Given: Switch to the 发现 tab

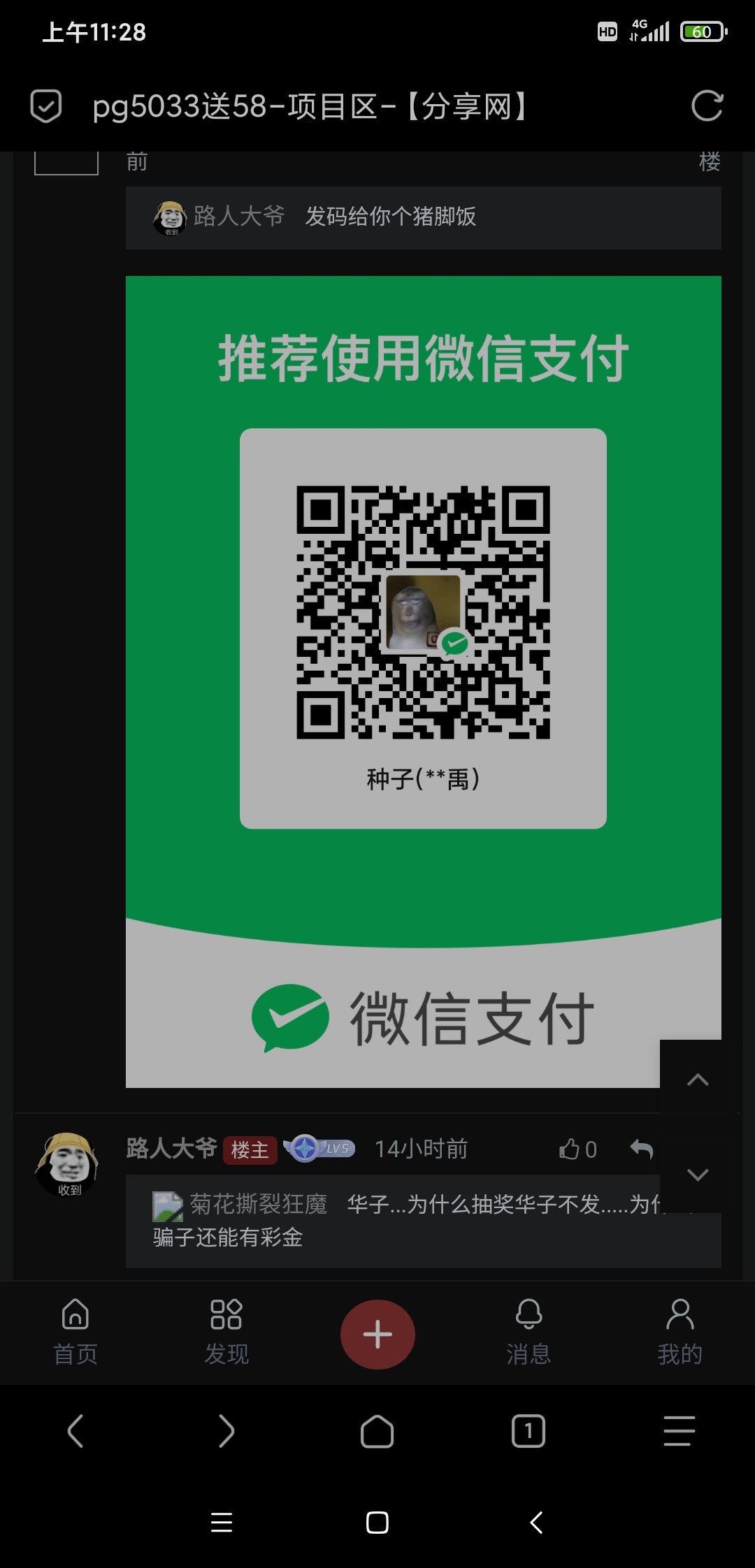Looking at the screenshot, I should (x=226, y=1333).
